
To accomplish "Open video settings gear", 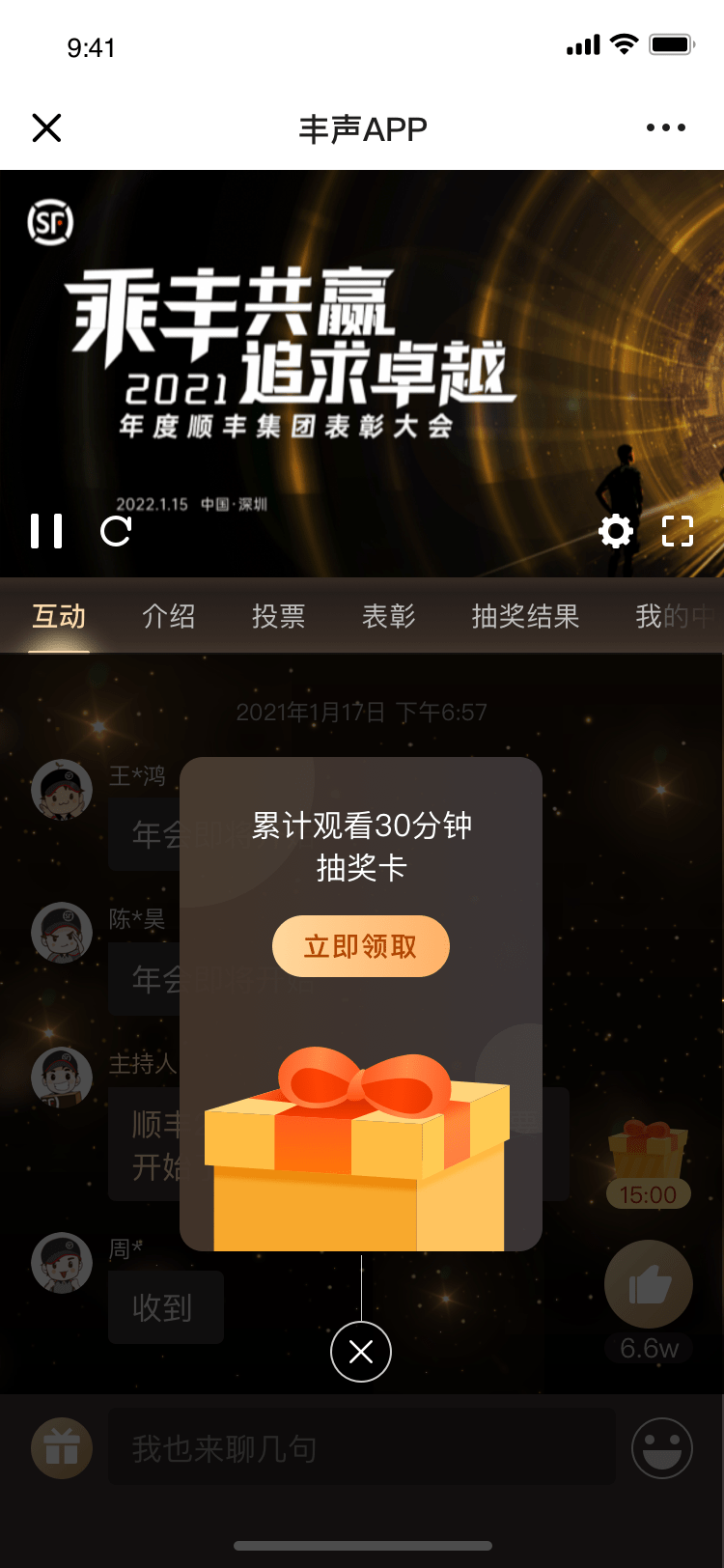I will [x=616, y=531].
